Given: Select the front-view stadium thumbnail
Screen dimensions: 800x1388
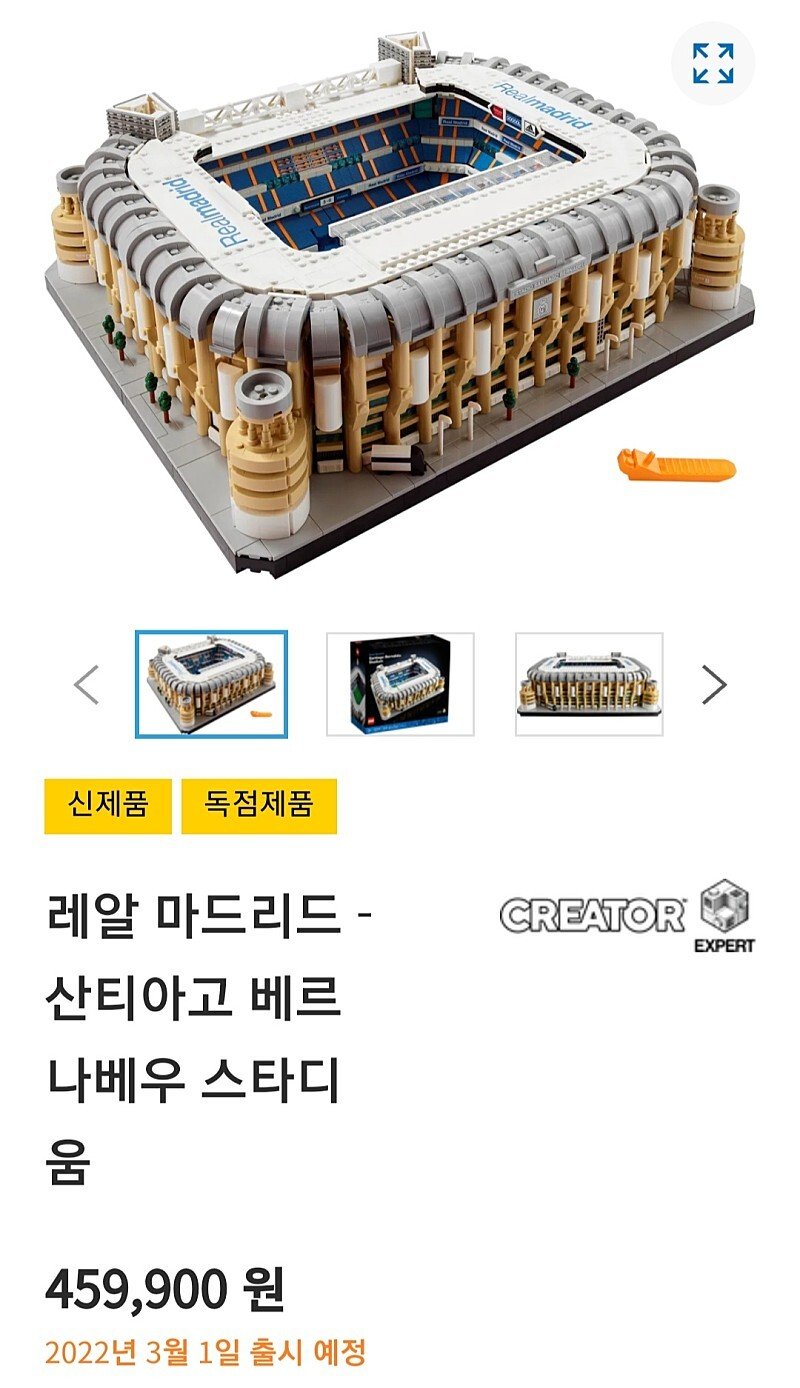Looking at the screenshot, I should 589,685.
